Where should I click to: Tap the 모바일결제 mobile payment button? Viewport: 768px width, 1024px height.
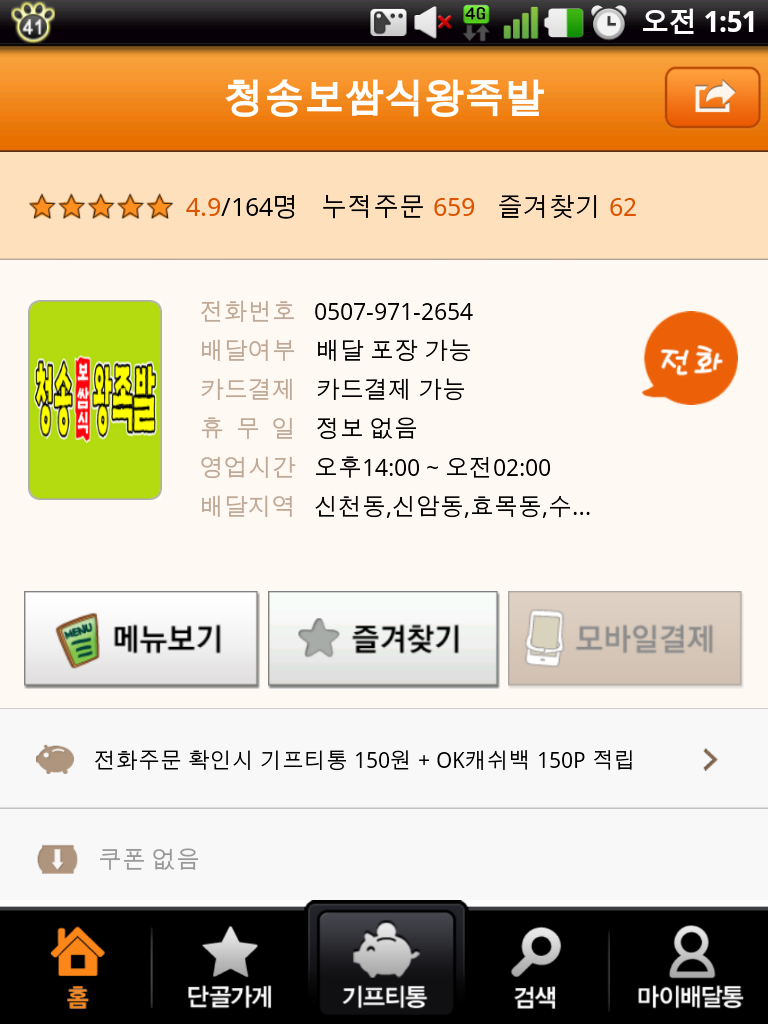pyautogui.click(x=625, y=638)
